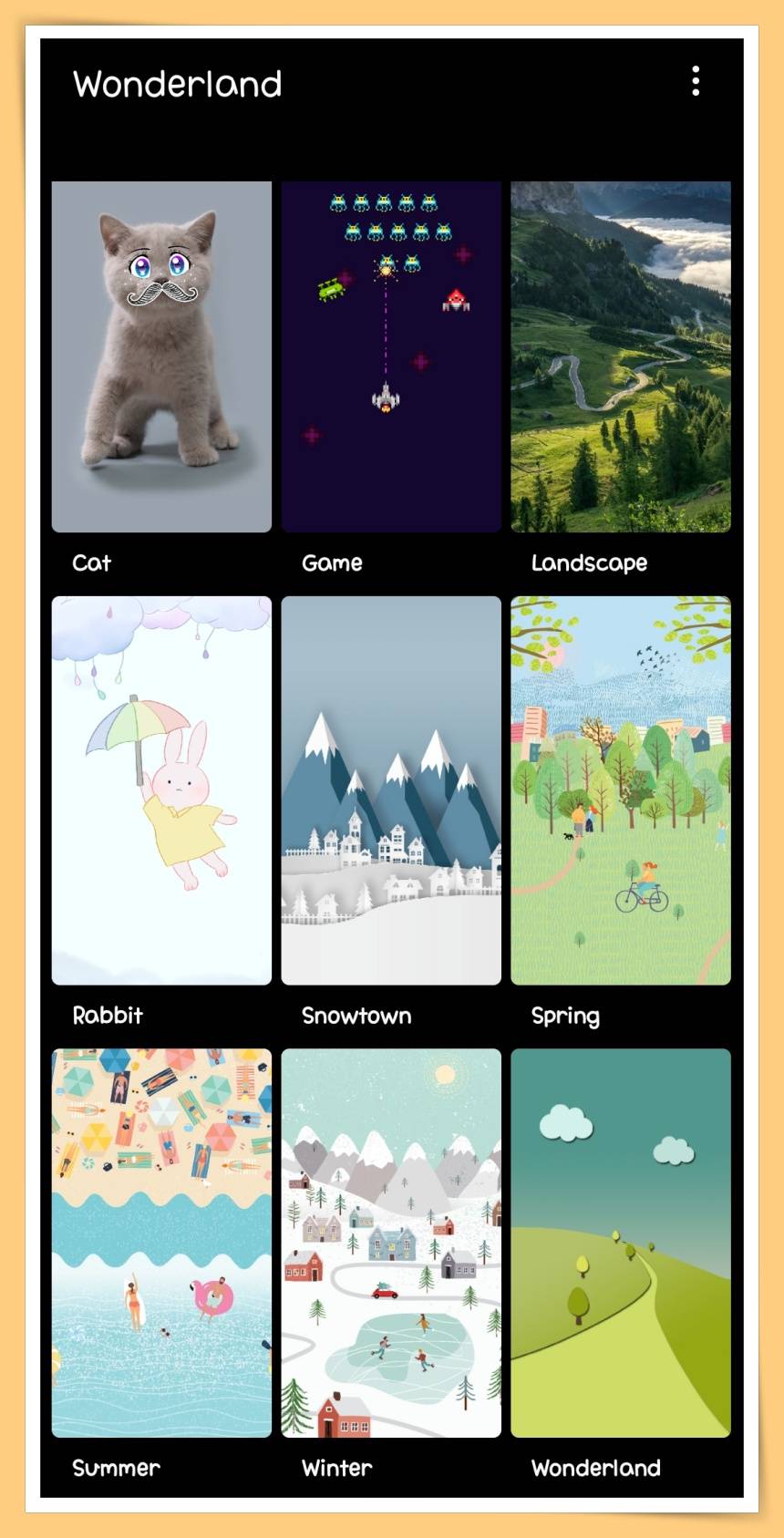Image resolution: width=784 pixels, height=1538 pixels.
Task: Select the Game wallpaper tile
Action: coord(391,356)
